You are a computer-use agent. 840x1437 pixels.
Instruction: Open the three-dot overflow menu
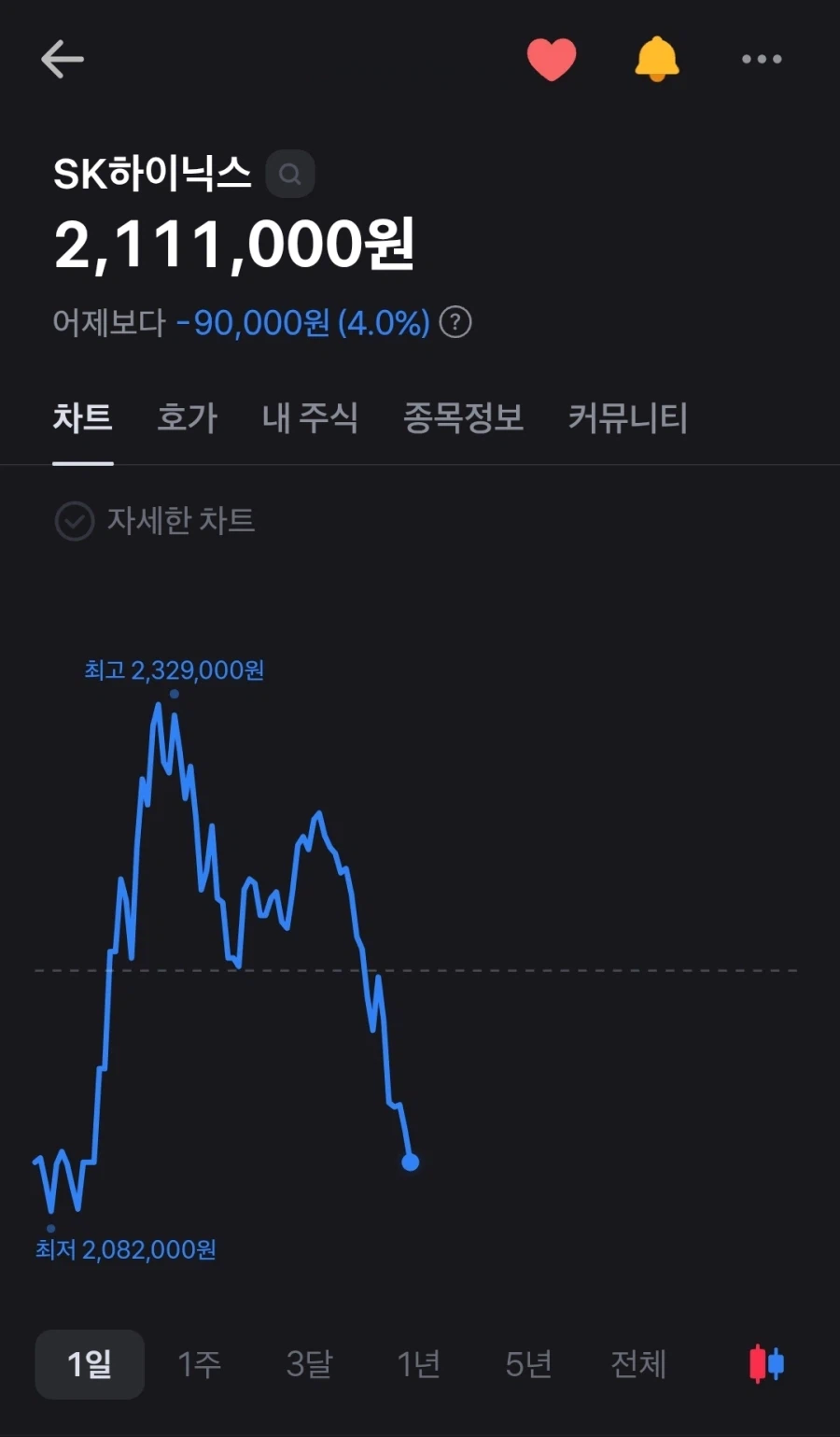[x=762, y=59]
